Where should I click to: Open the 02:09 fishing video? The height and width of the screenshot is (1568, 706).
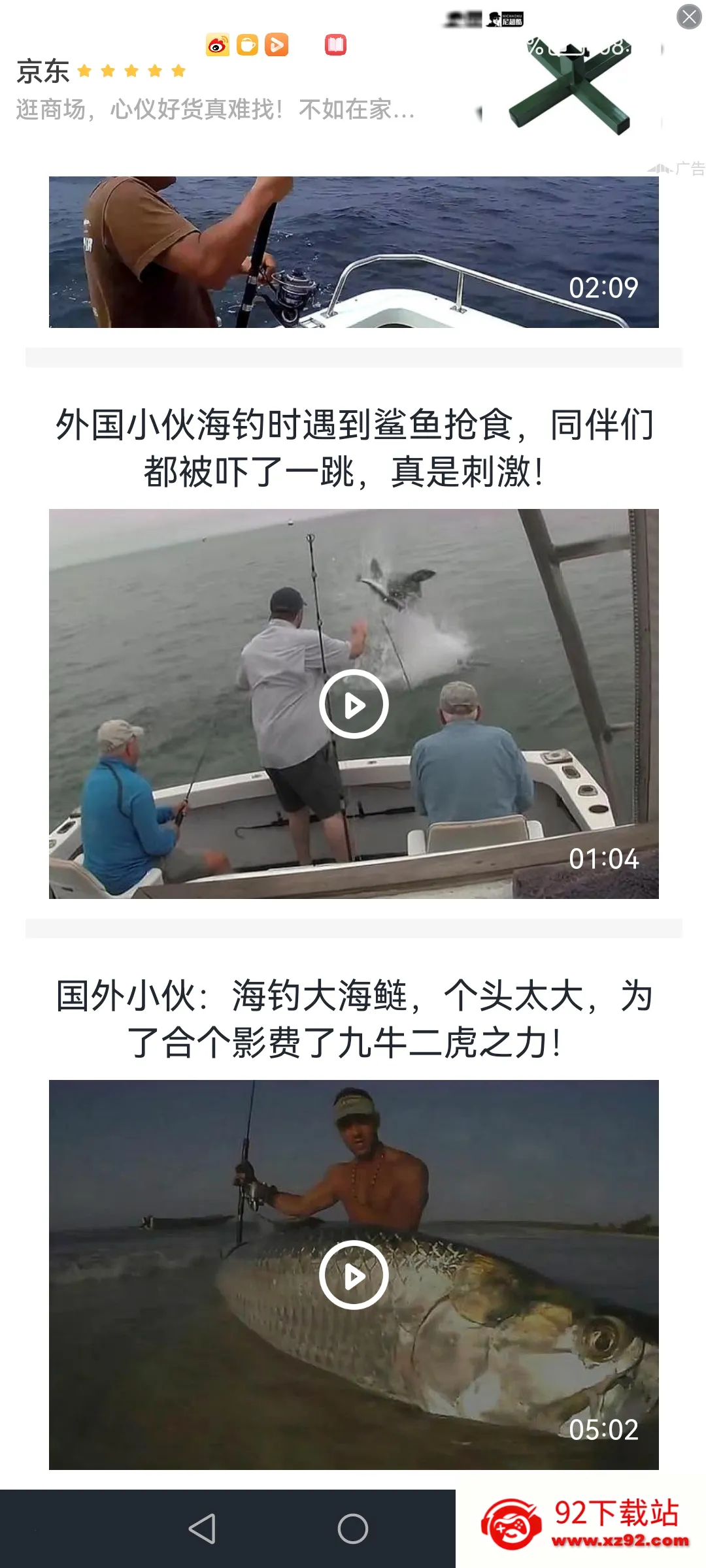(354, 252)
